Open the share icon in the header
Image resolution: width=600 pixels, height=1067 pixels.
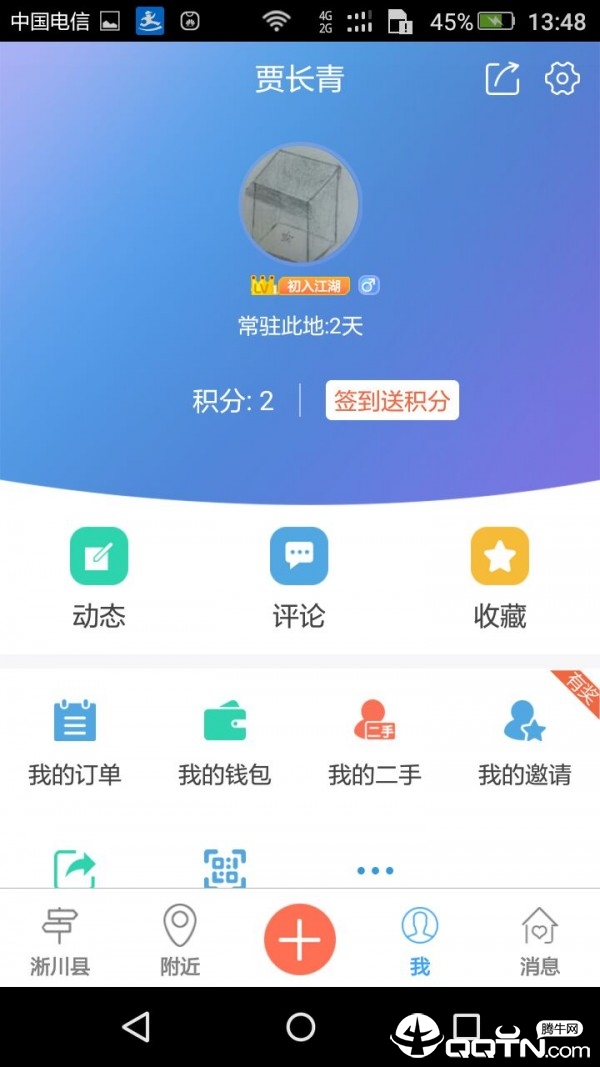(503, 79)
